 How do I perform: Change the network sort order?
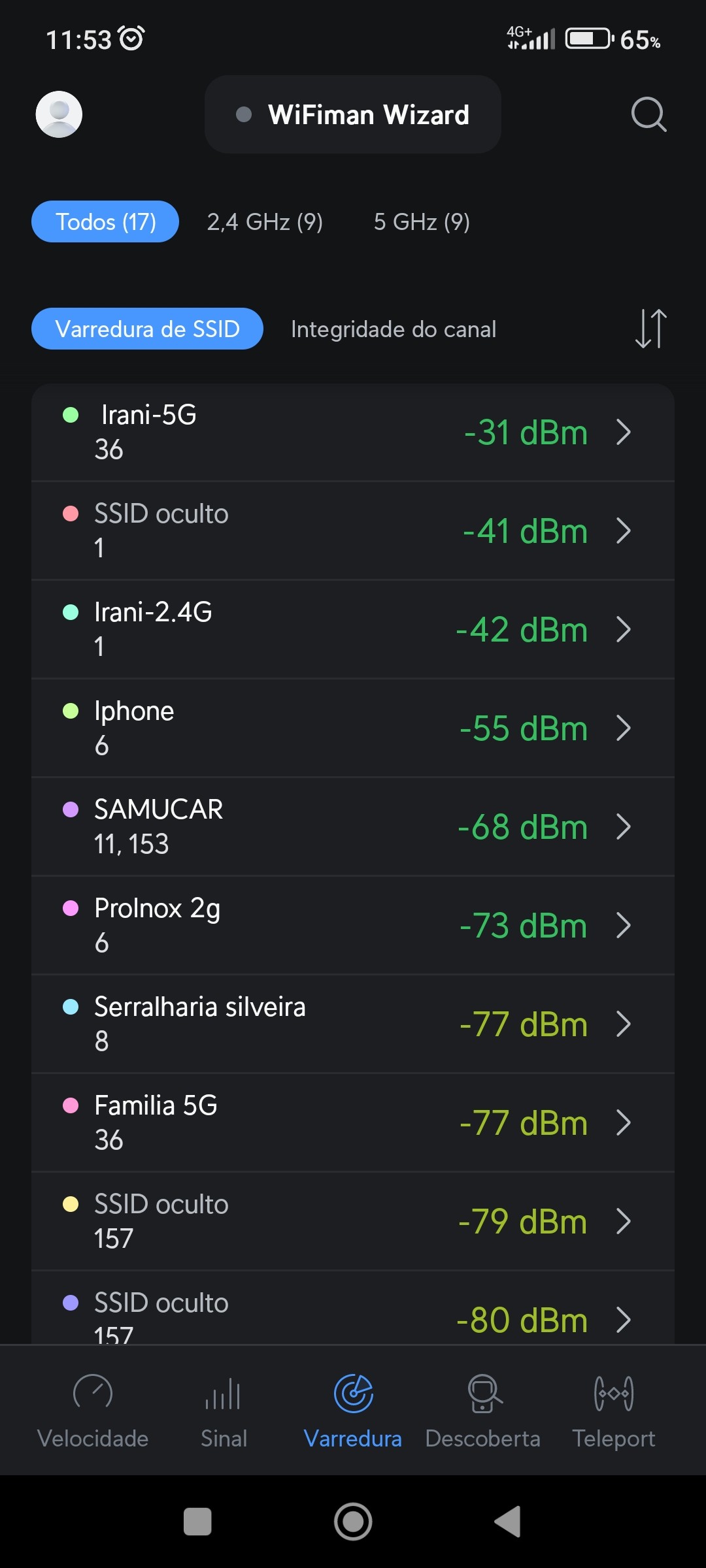pyautogui.click(x=650, y=329)
